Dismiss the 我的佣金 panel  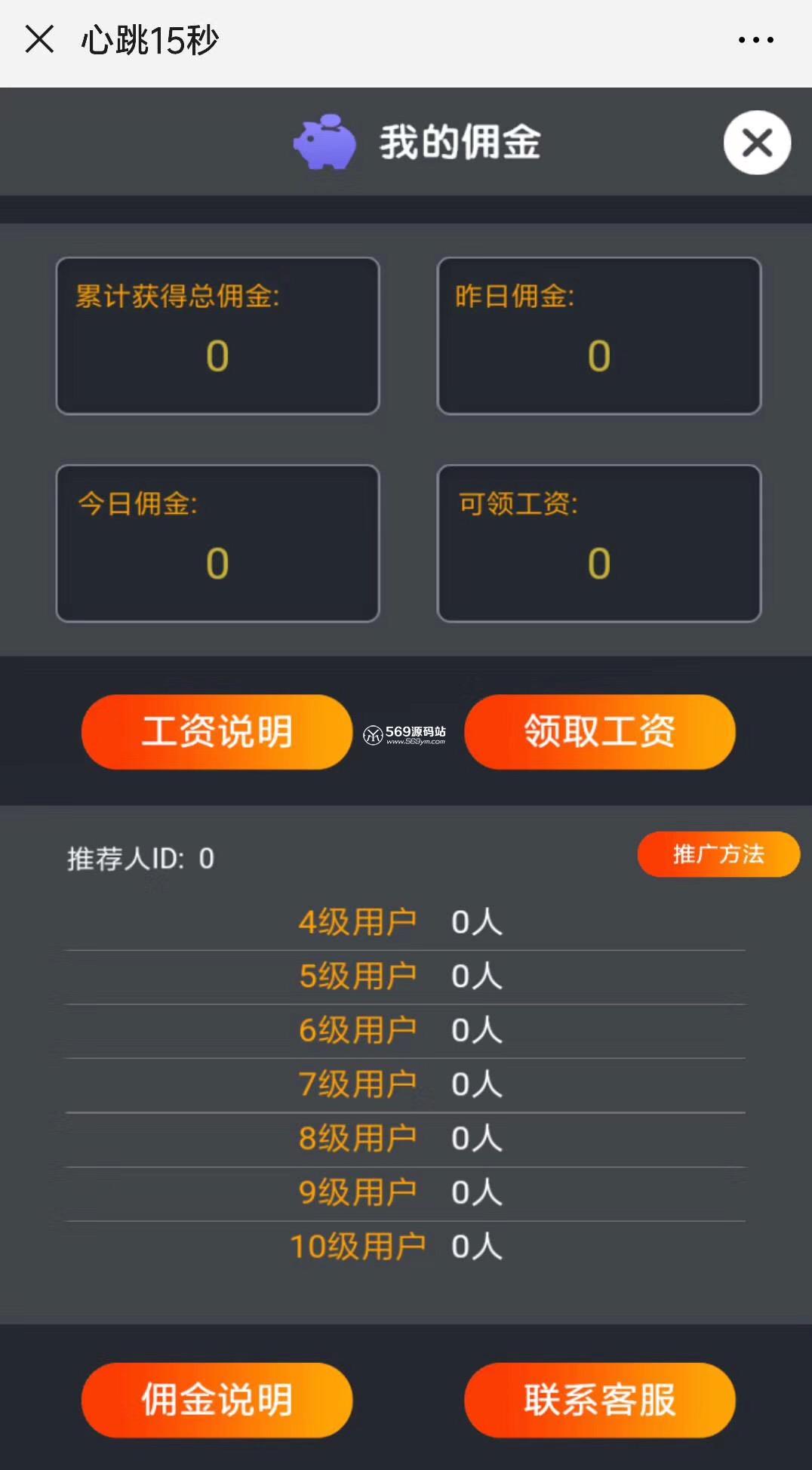(x=757, y=143)
